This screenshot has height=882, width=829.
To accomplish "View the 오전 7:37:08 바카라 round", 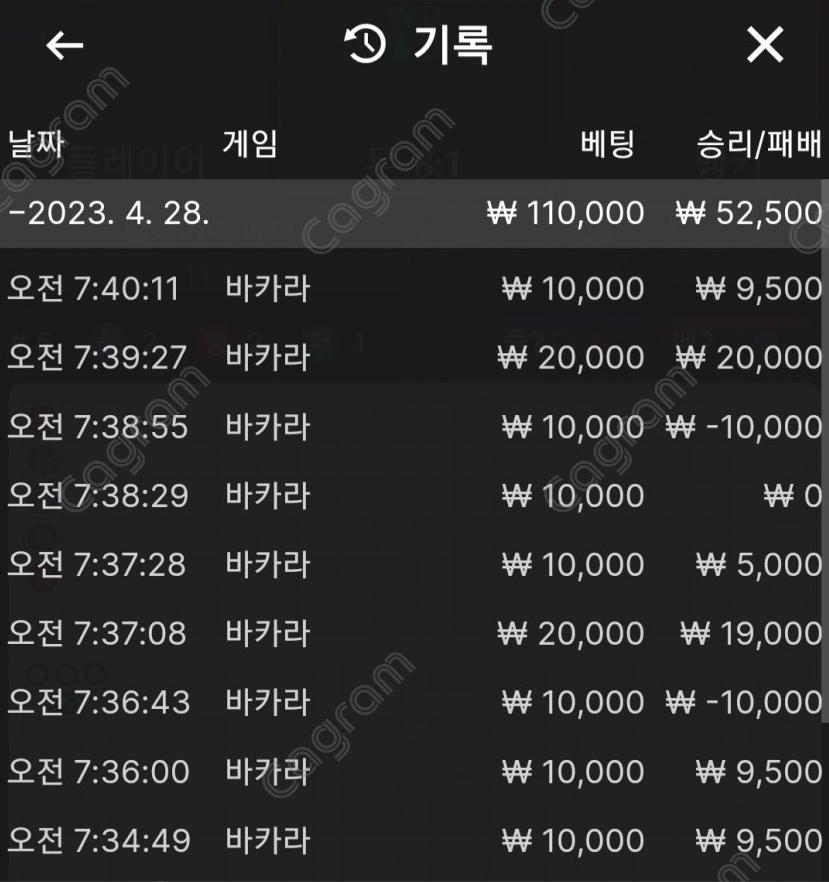I will [414, 633].
